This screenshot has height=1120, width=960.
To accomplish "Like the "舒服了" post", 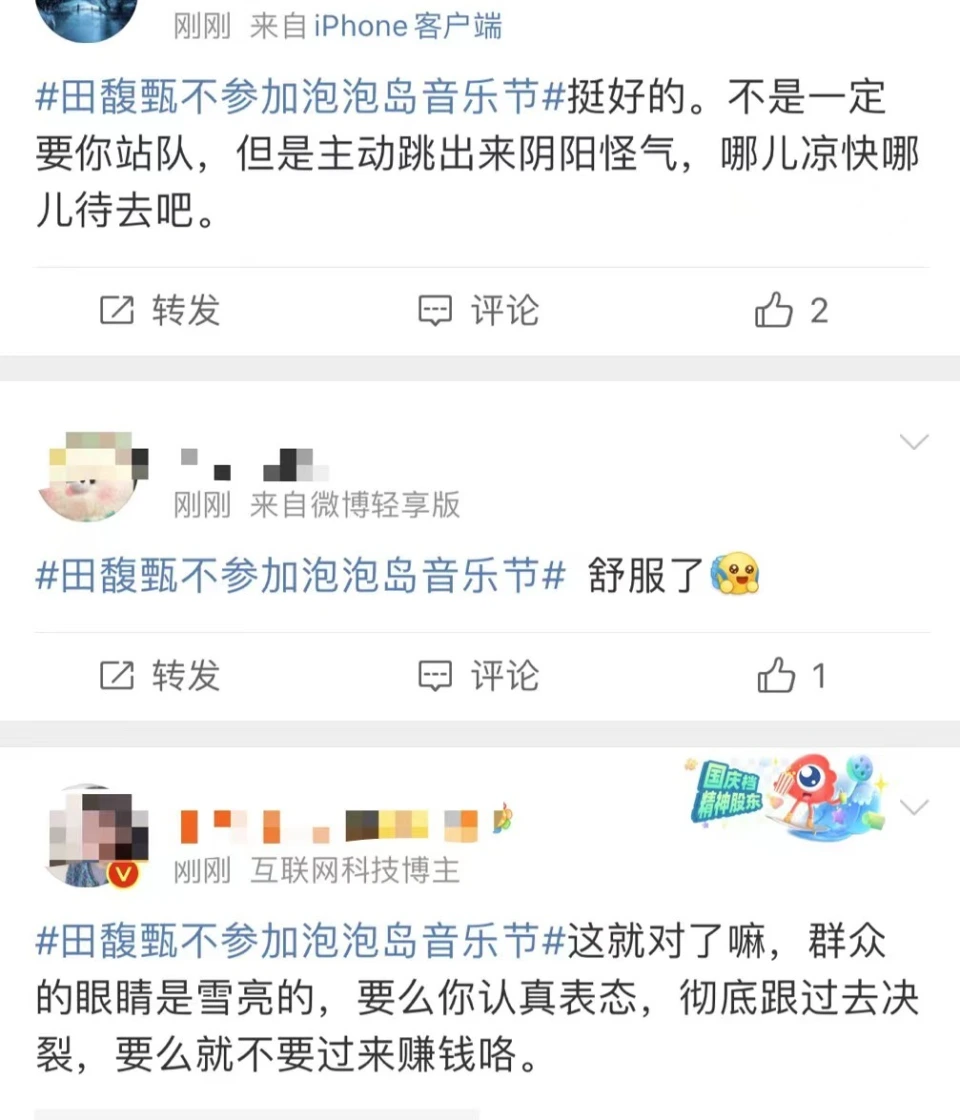I will 790,677.
